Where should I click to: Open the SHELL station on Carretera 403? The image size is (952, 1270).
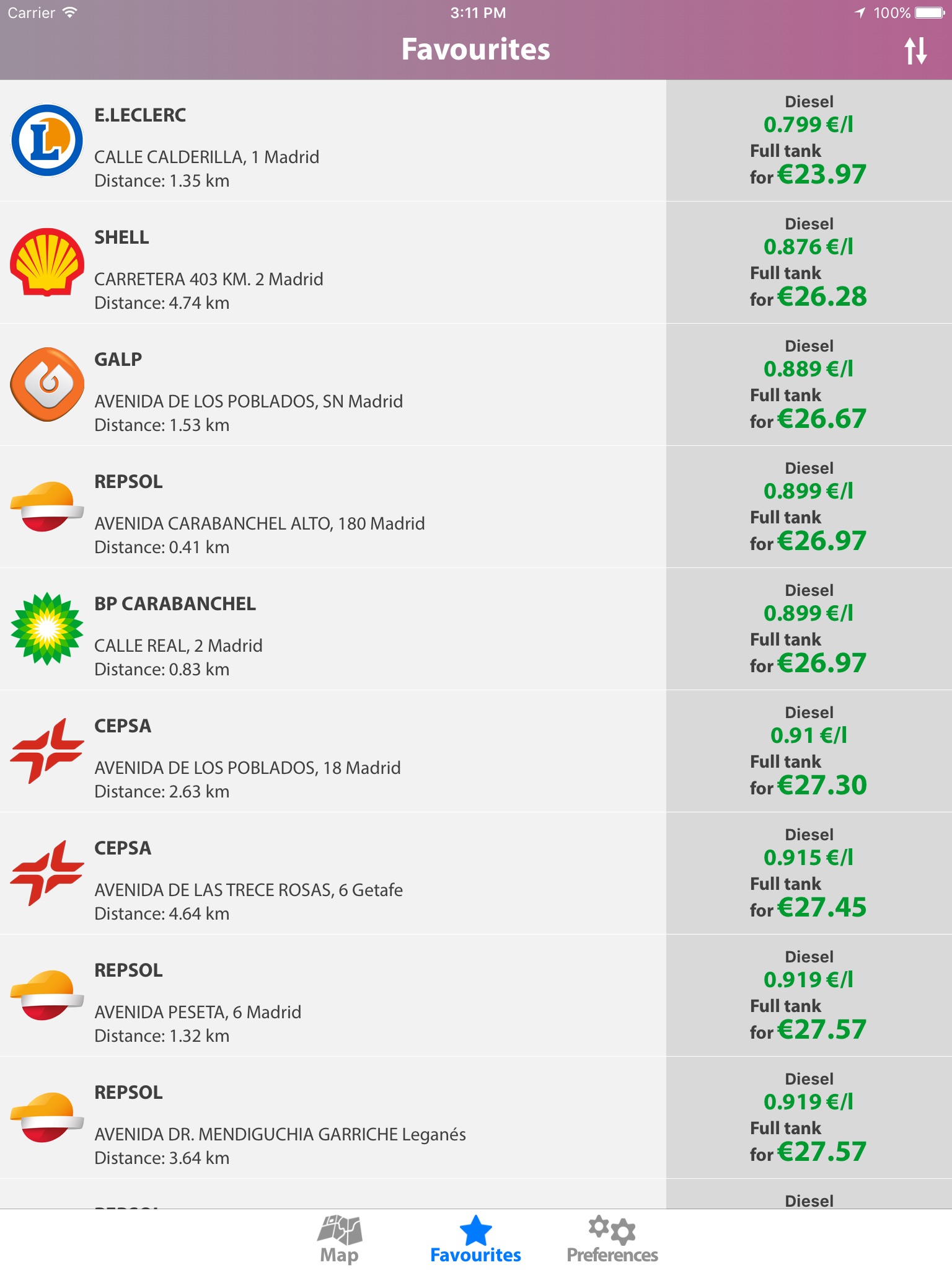tap(476, 263)
